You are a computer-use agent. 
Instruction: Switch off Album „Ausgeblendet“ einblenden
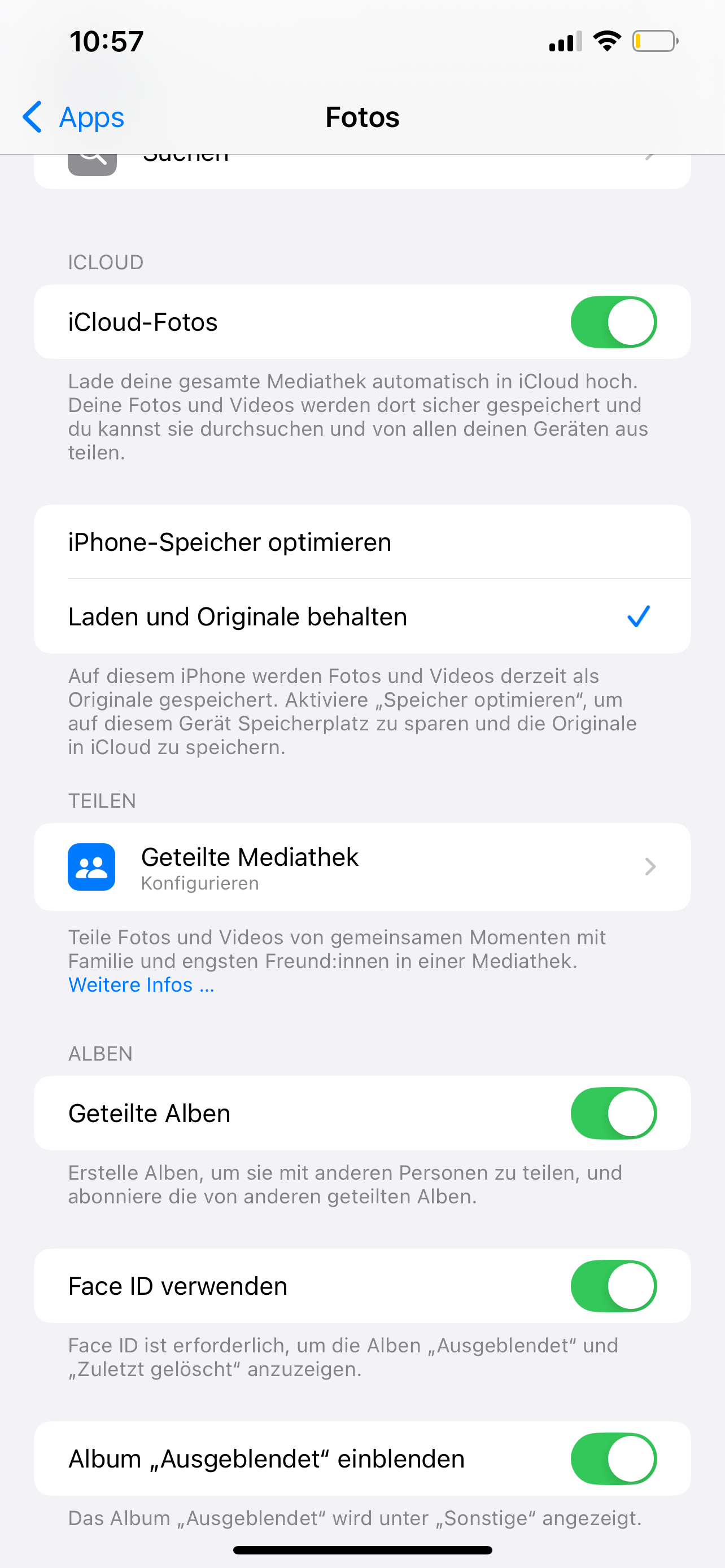tap(613, 1459)
